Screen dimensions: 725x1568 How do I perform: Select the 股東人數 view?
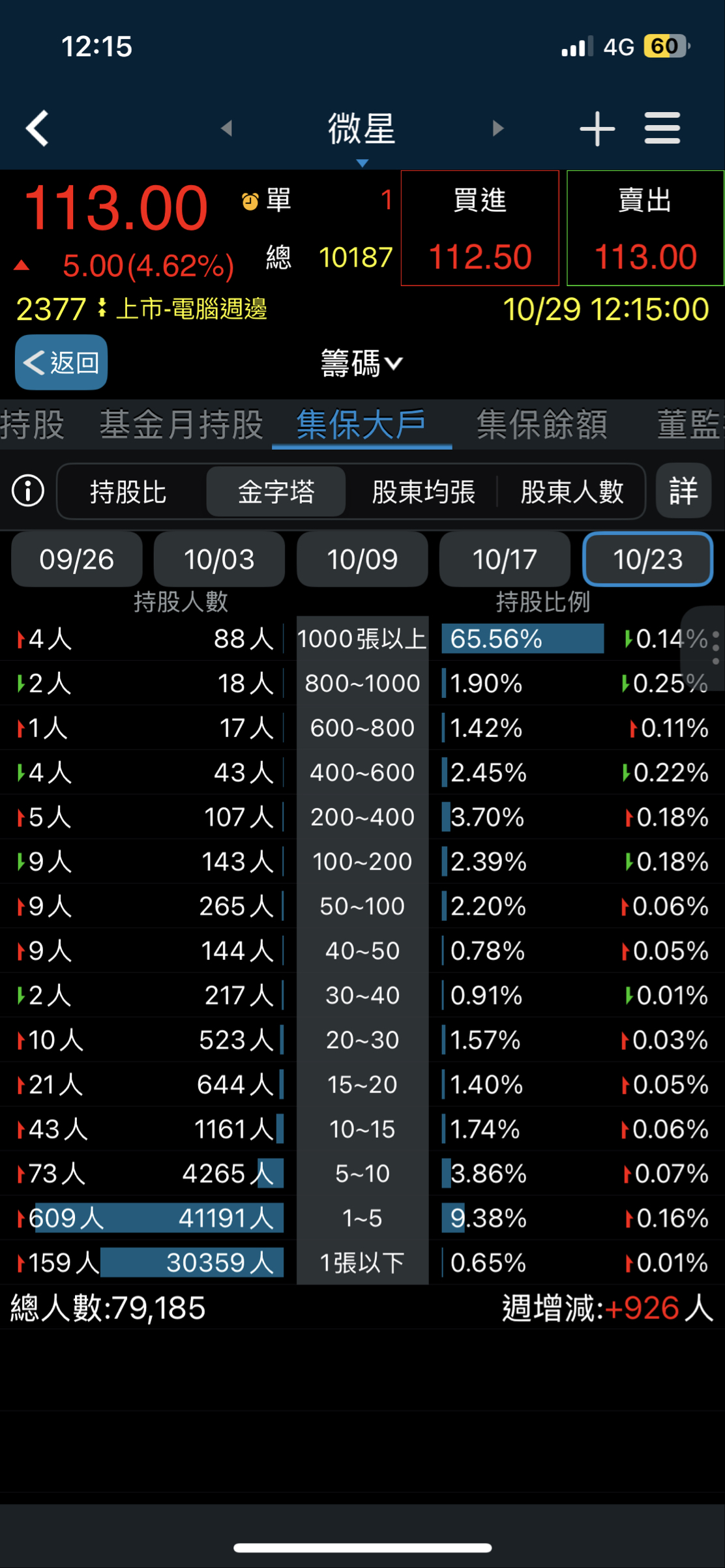[x=572, y=491]
